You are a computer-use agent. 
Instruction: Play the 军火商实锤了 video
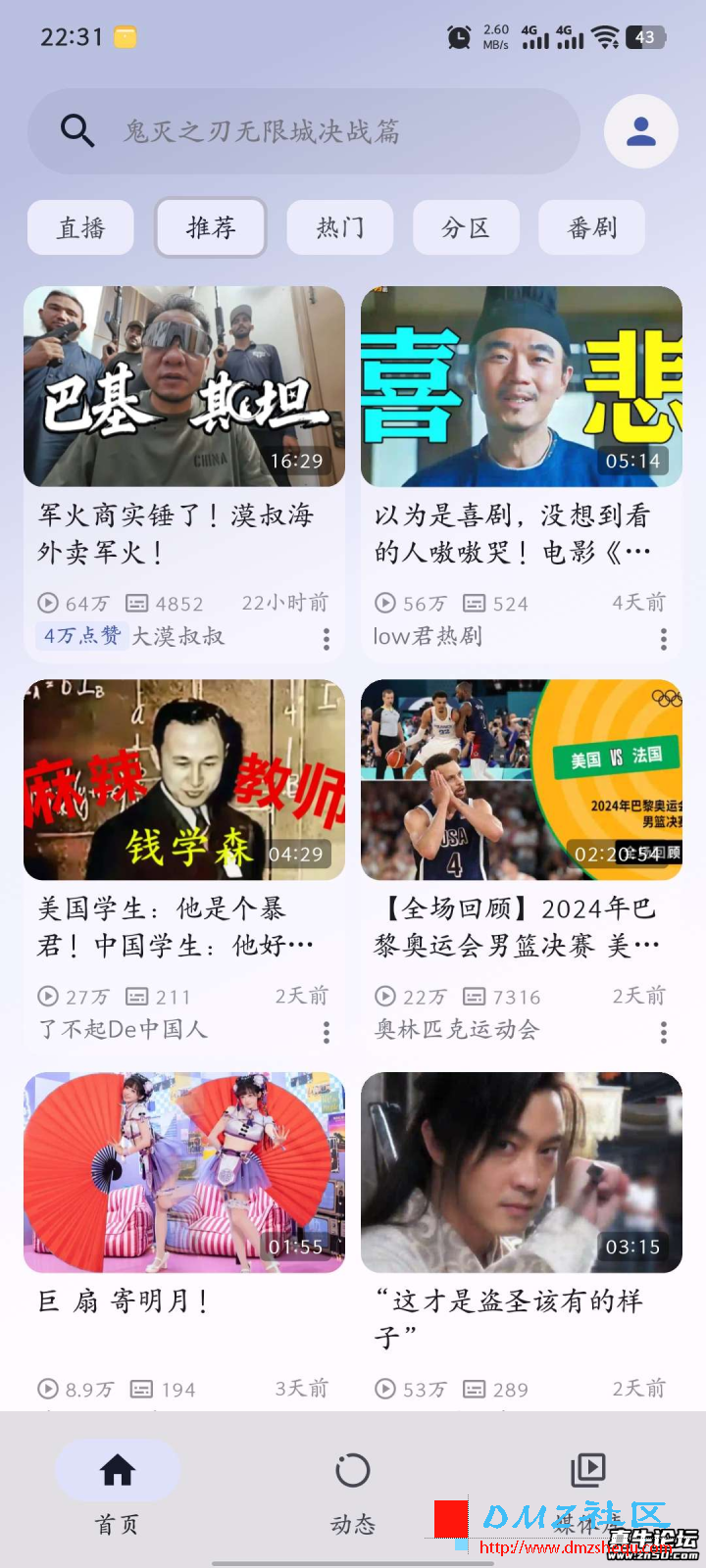point(184,387)
